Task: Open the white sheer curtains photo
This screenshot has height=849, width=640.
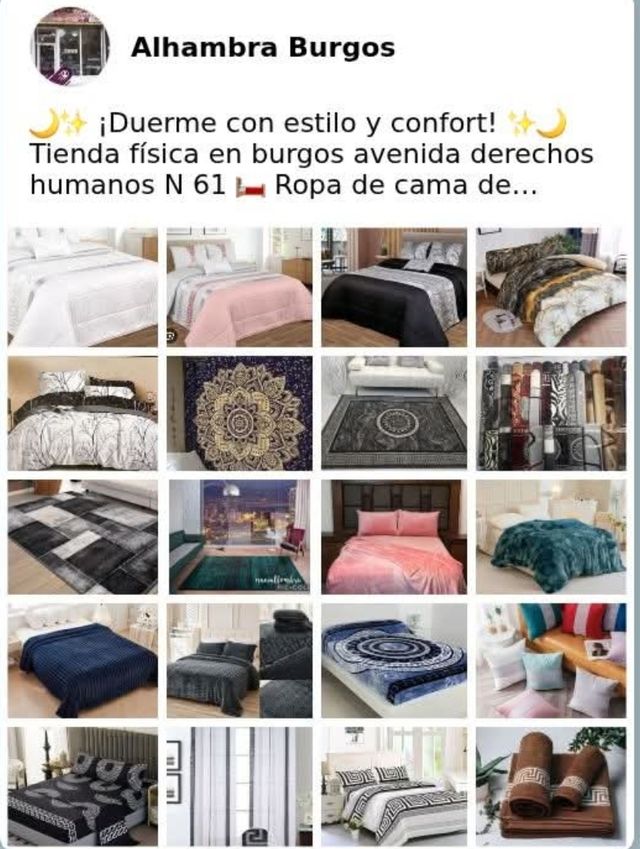Action: [x=239, y=786]
